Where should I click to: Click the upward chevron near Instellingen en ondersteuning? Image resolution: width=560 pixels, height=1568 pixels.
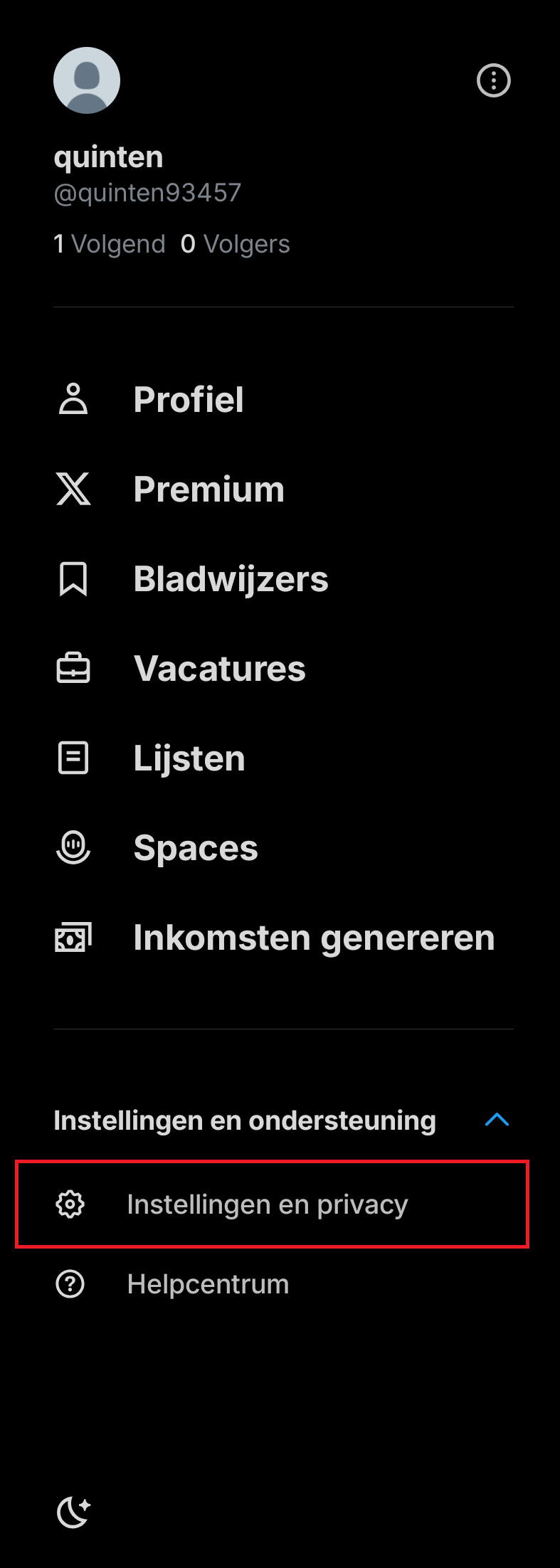pos(497,1119)
